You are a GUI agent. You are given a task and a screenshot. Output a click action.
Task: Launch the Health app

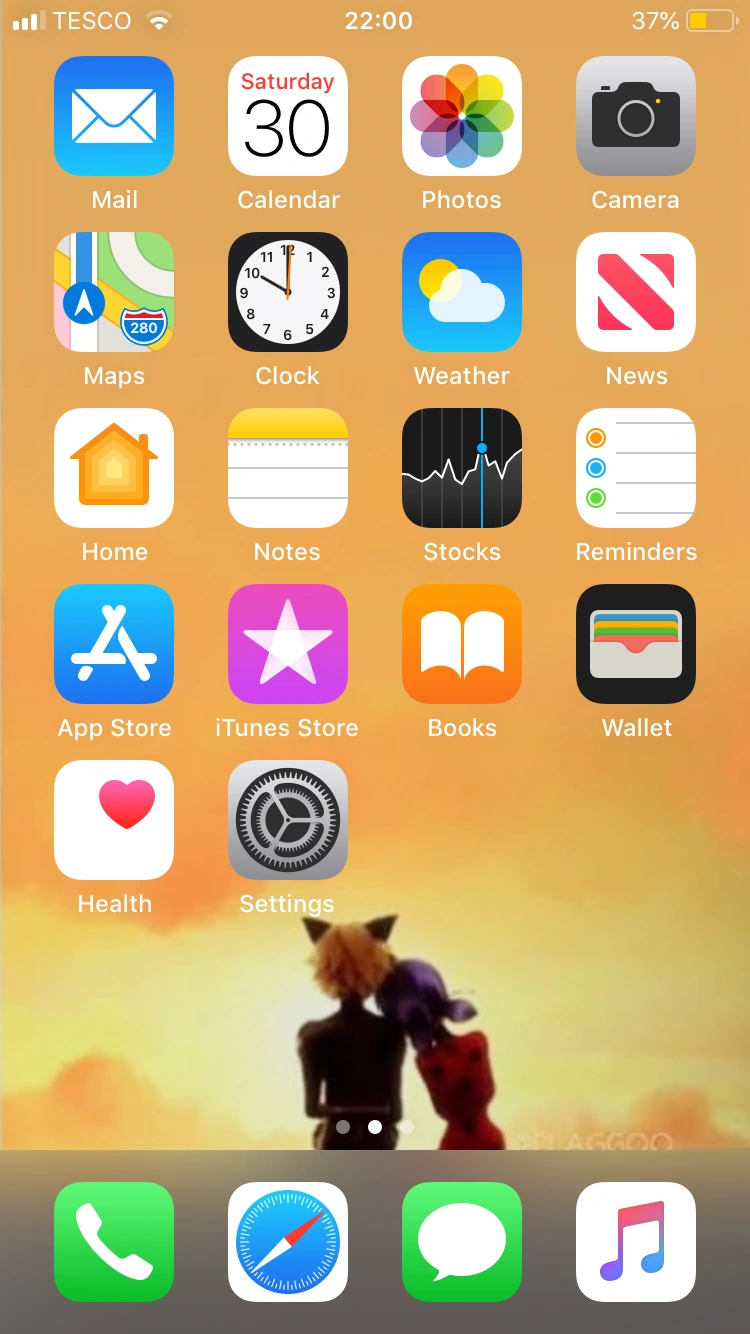tap(114, 820)
